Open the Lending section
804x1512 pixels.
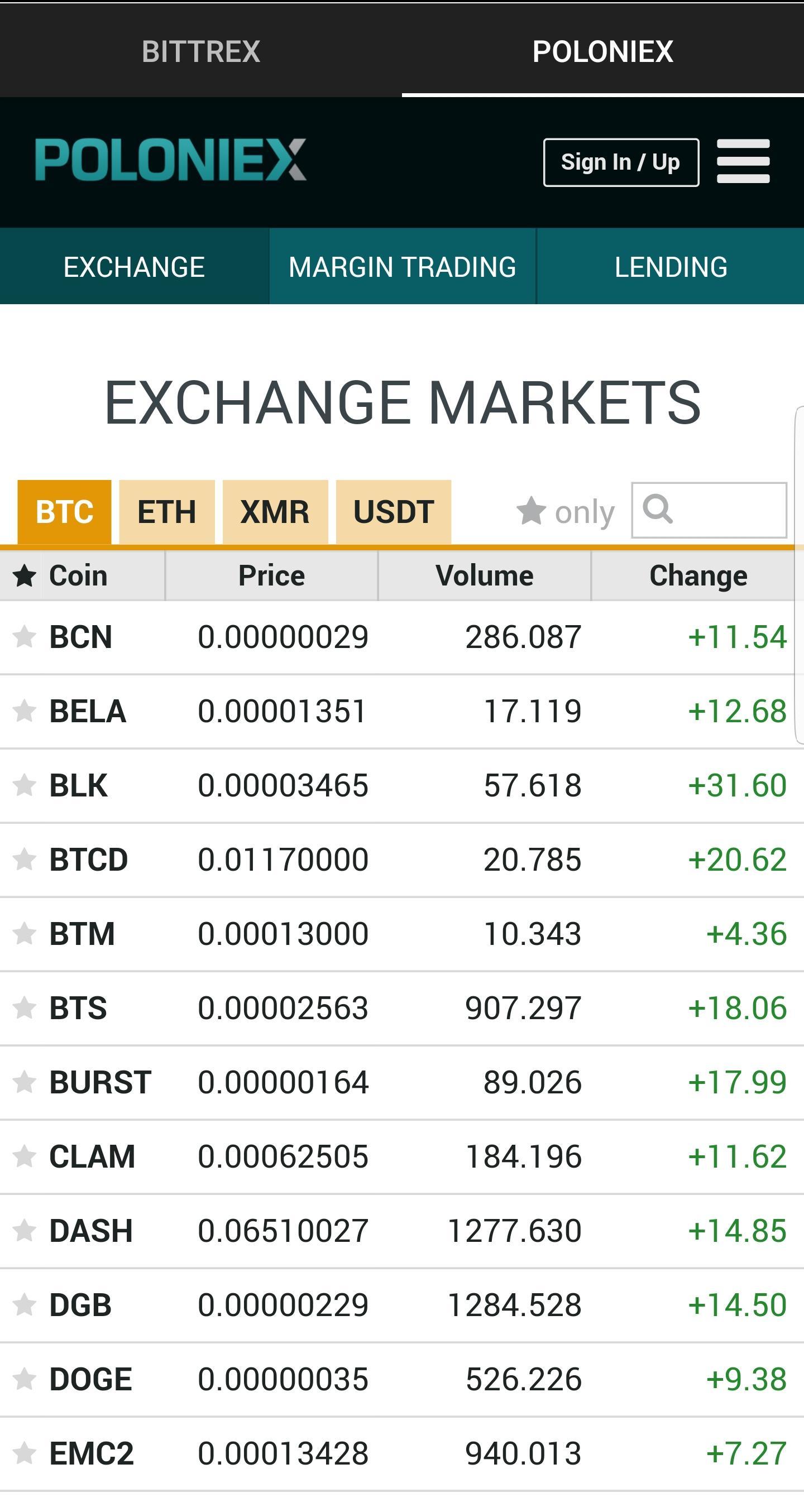pos(671,266)
